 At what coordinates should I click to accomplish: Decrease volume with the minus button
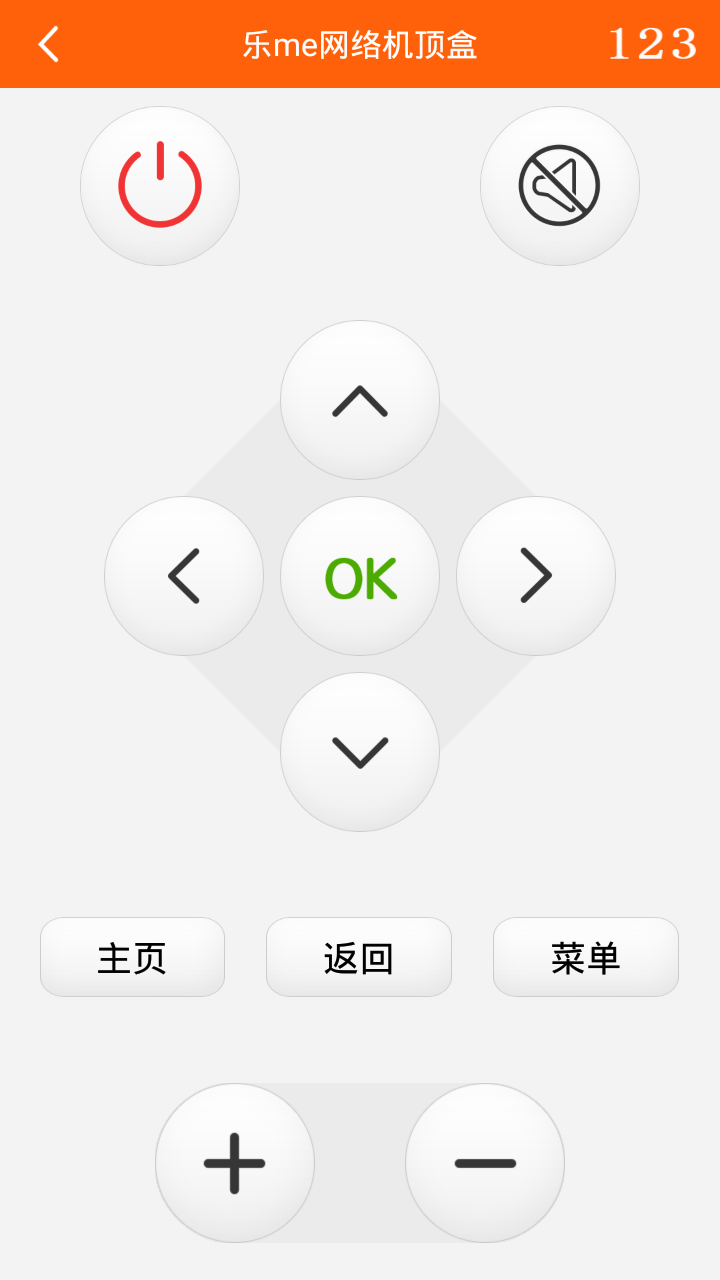(485, 1163)
